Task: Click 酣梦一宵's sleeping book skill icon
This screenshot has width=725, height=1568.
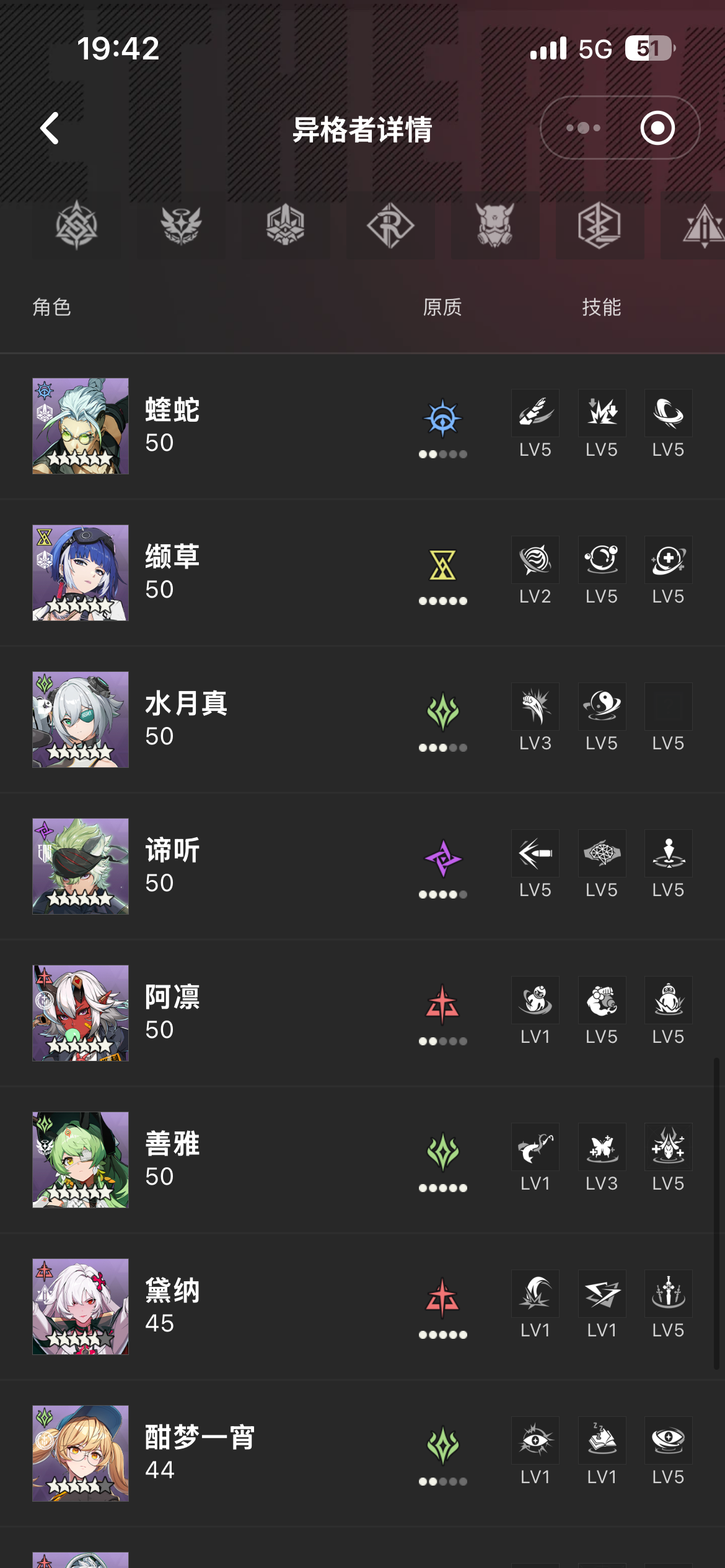Action: [x=601, y=1440]
